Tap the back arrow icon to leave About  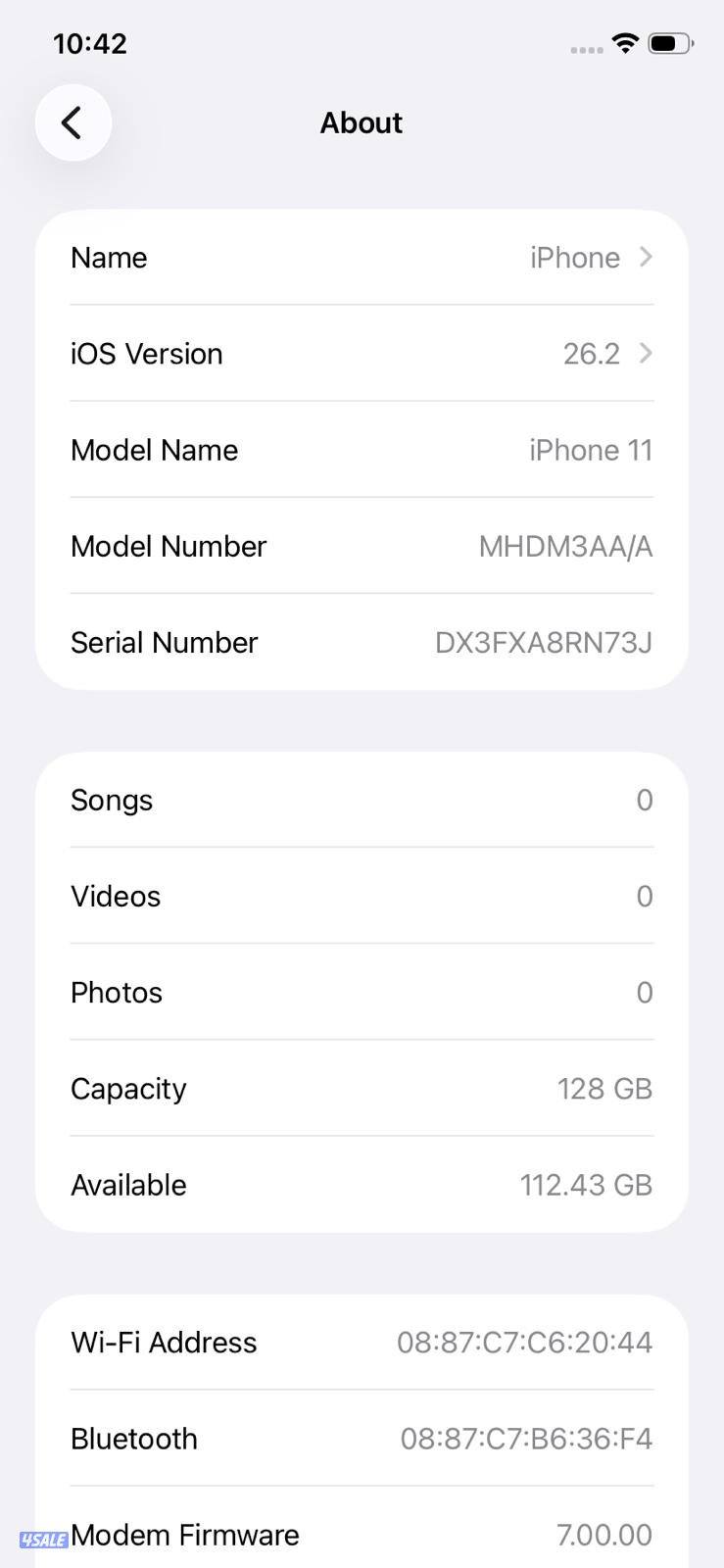point(73,122)
